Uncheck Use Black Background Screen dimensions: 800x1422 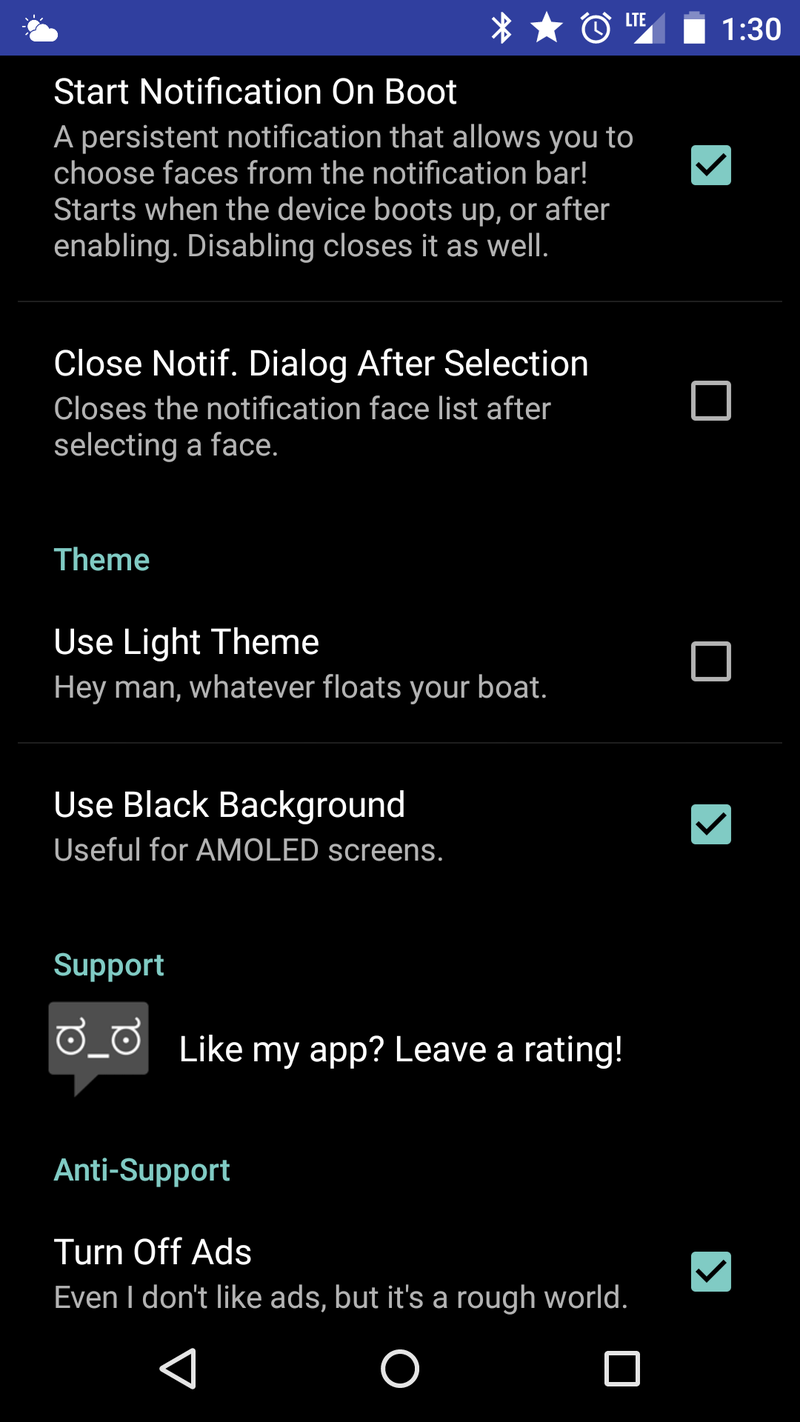coord(711,825)
